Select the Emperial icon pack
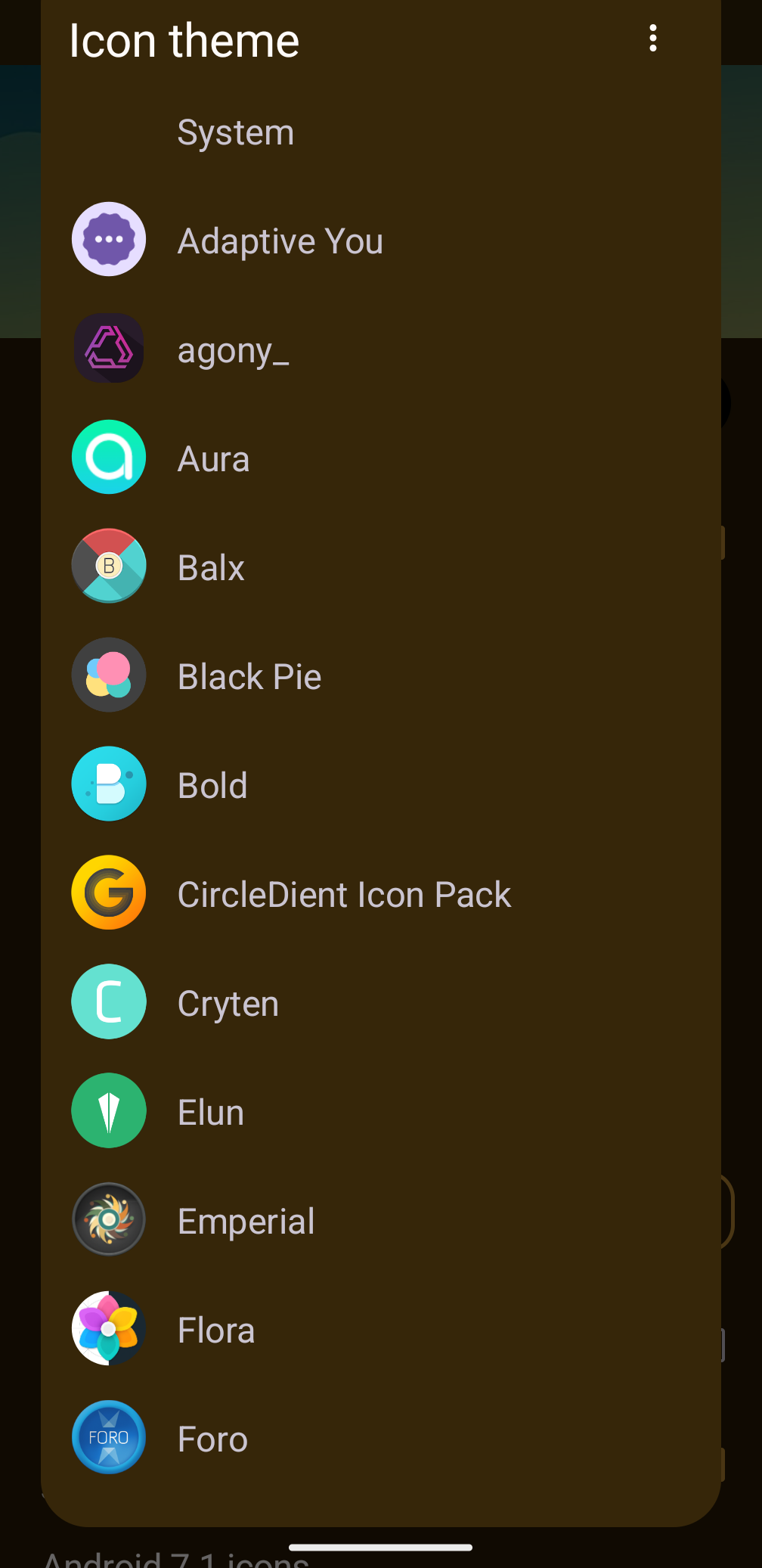 246,1222
